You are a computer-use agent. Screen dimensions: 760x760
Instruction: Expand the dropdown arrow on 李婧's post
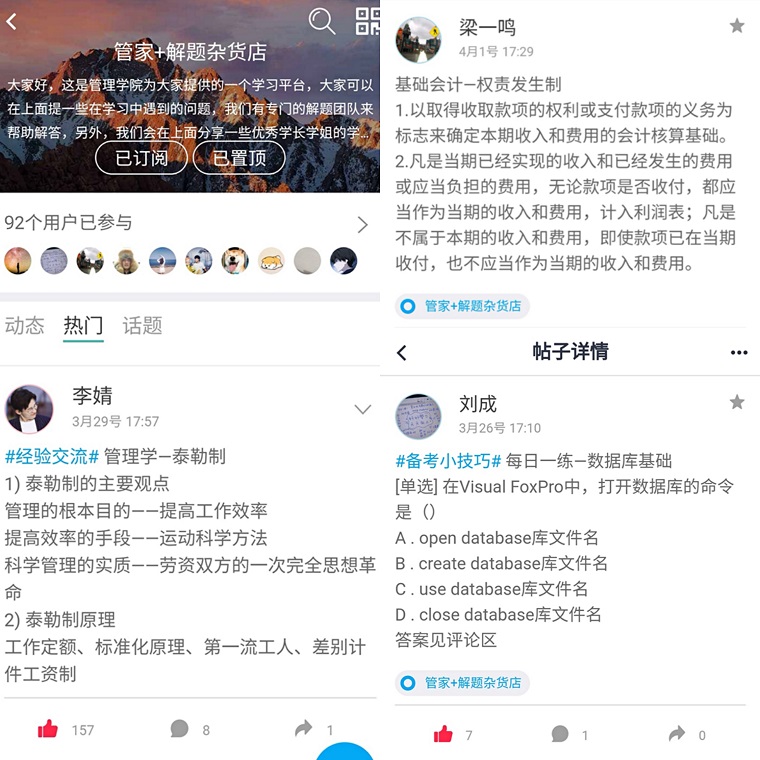[x=362, y=409]
